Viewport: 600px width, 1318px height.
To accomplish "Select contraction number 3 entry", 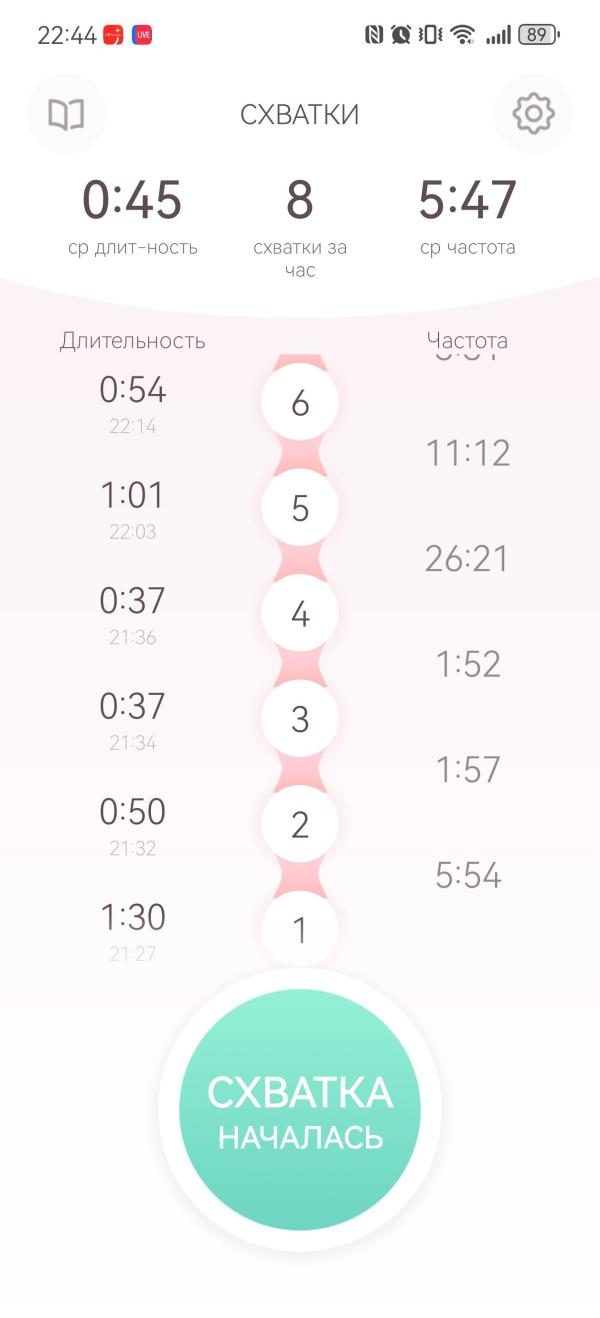I will pos(300,719).
